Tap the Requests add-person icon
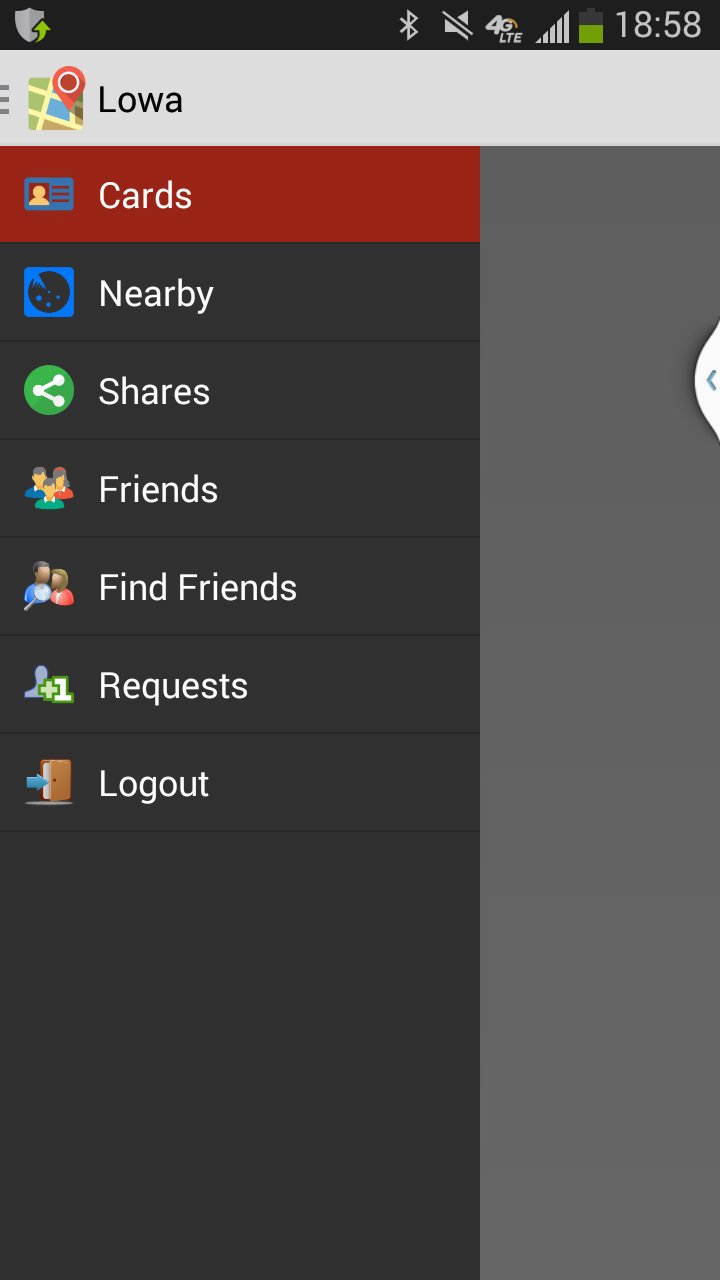 pos(47,684)
